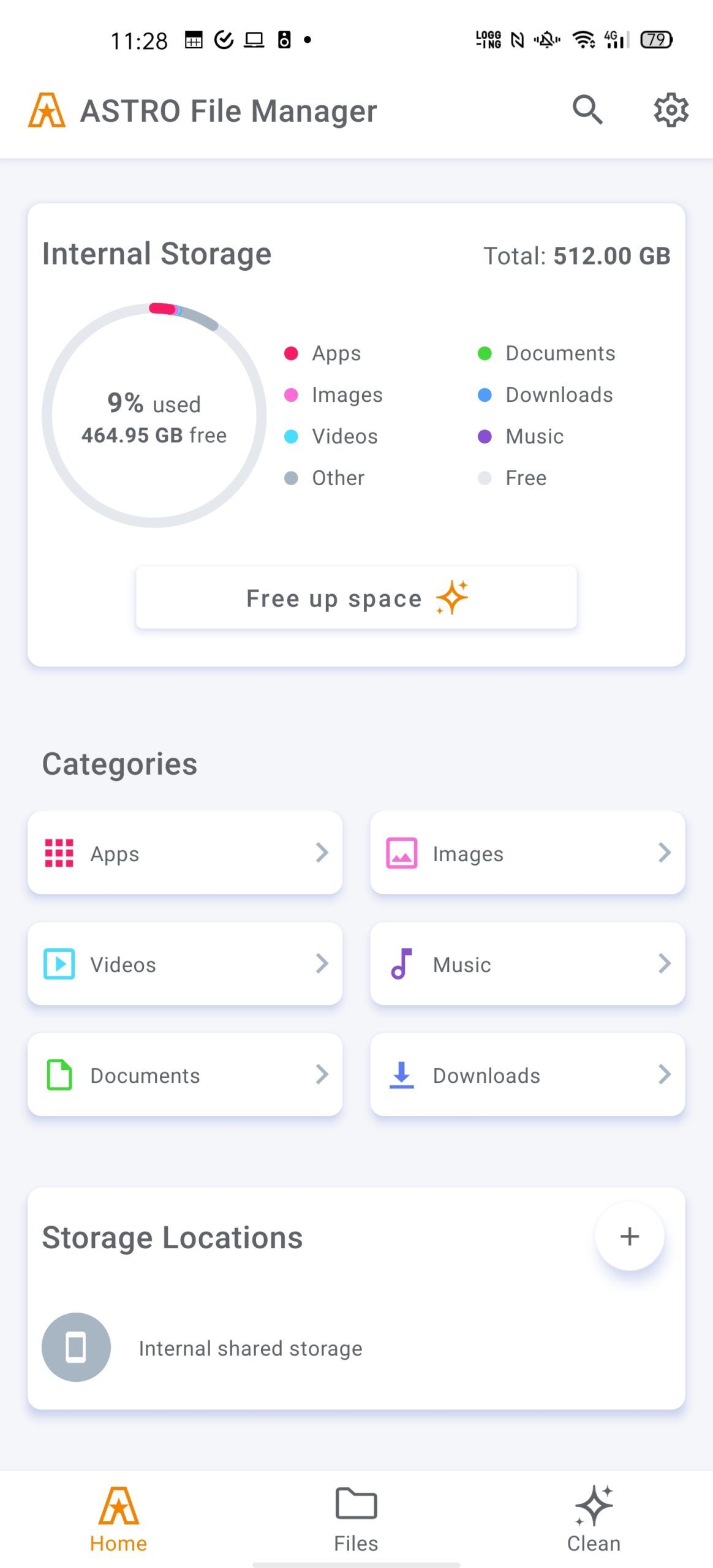
Task: Open Documents via the green file icon
Action: tap(58, 1074)
